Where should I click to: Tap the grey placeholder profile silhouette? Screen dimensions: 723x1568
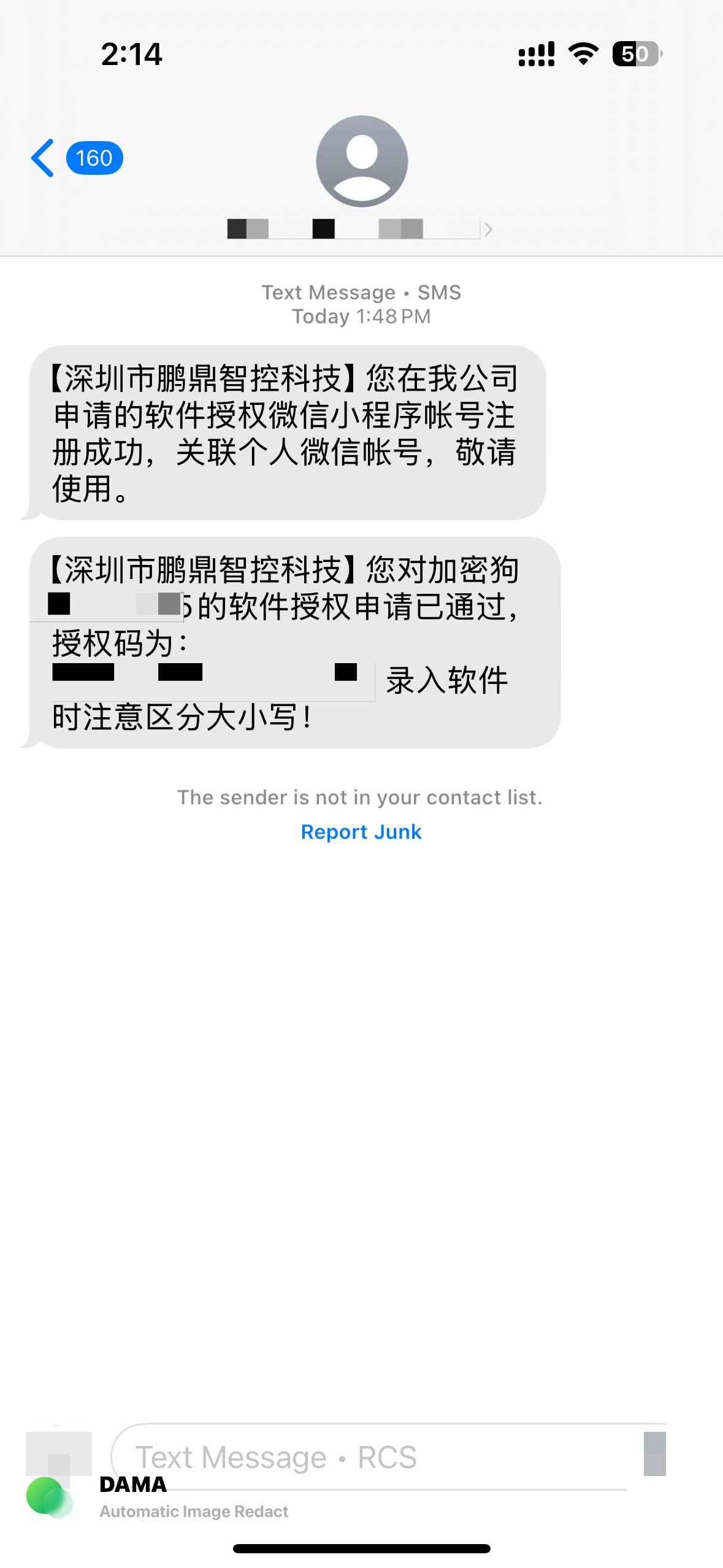(x=361, y=161)
